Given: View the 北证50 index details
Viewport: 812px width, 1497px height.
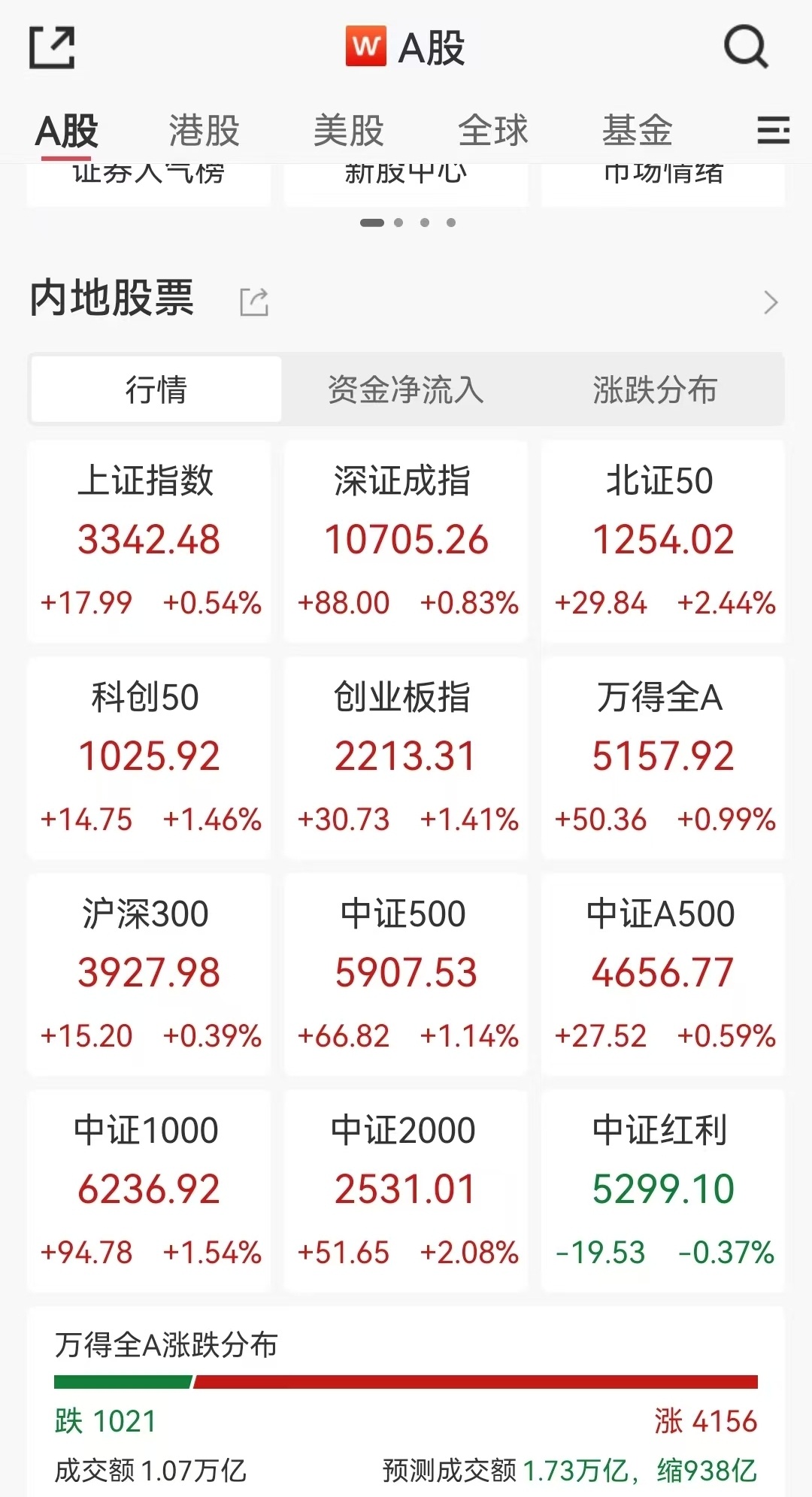Looking at the screenshot, I should (x=663, y=541).
